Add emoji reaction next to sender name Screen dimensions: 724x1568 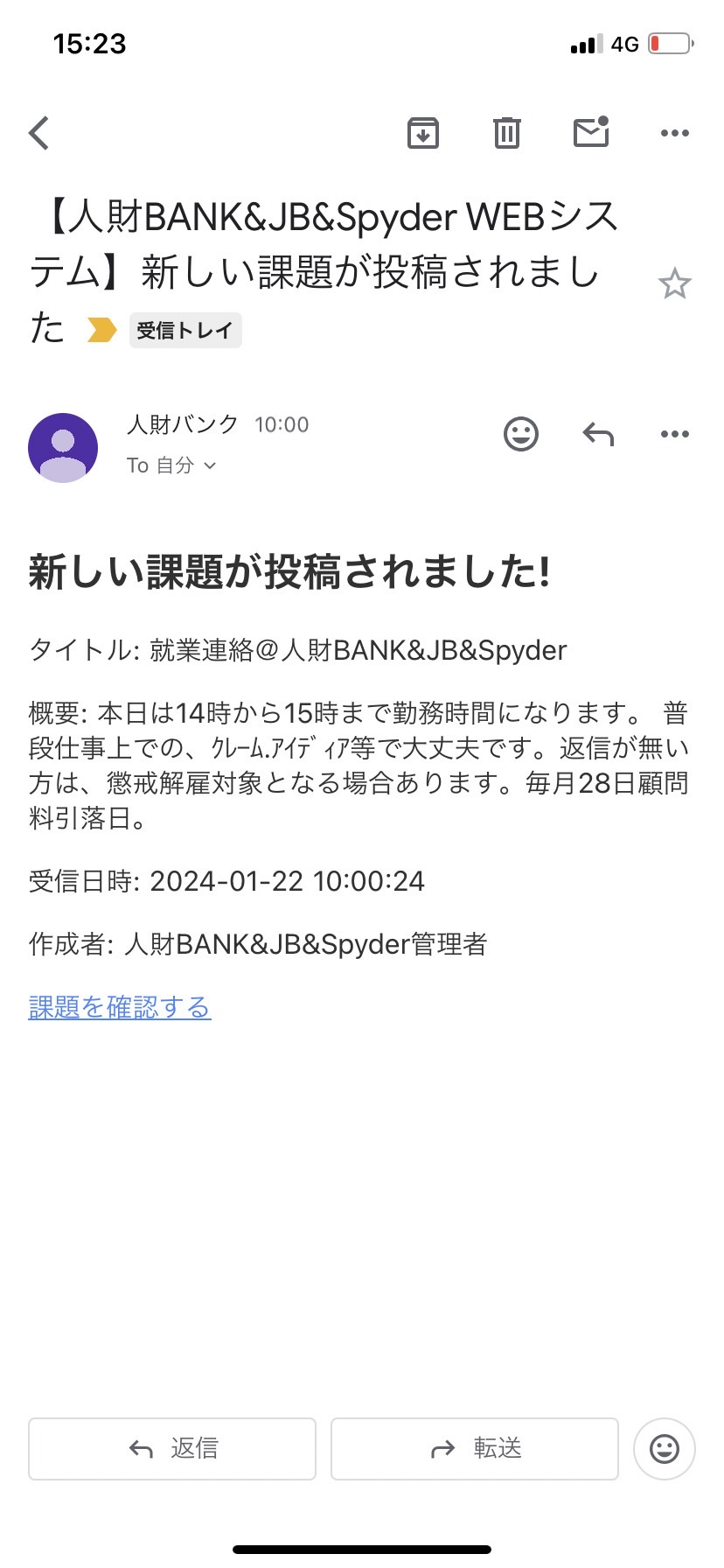pos(521,434)
